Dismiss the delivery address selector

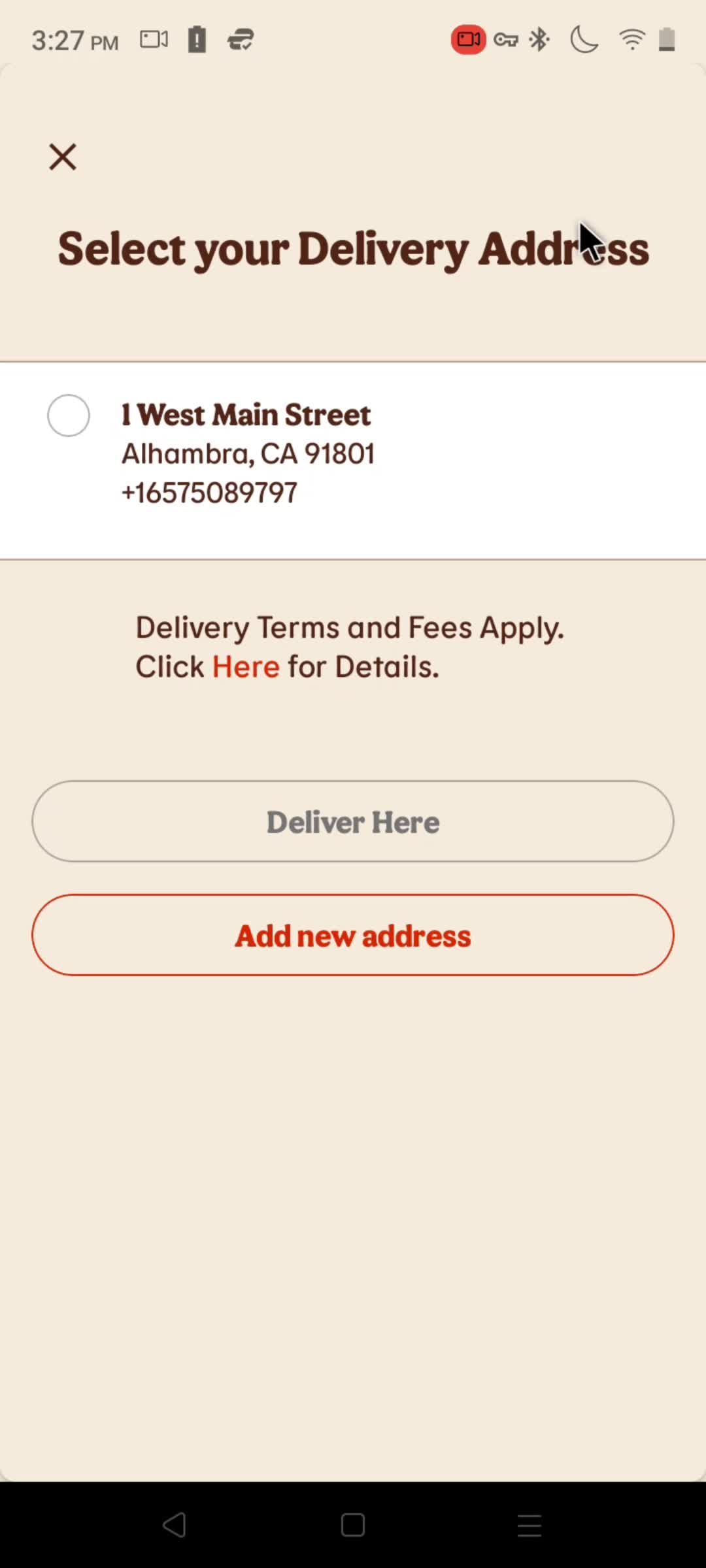coord(63,156)
